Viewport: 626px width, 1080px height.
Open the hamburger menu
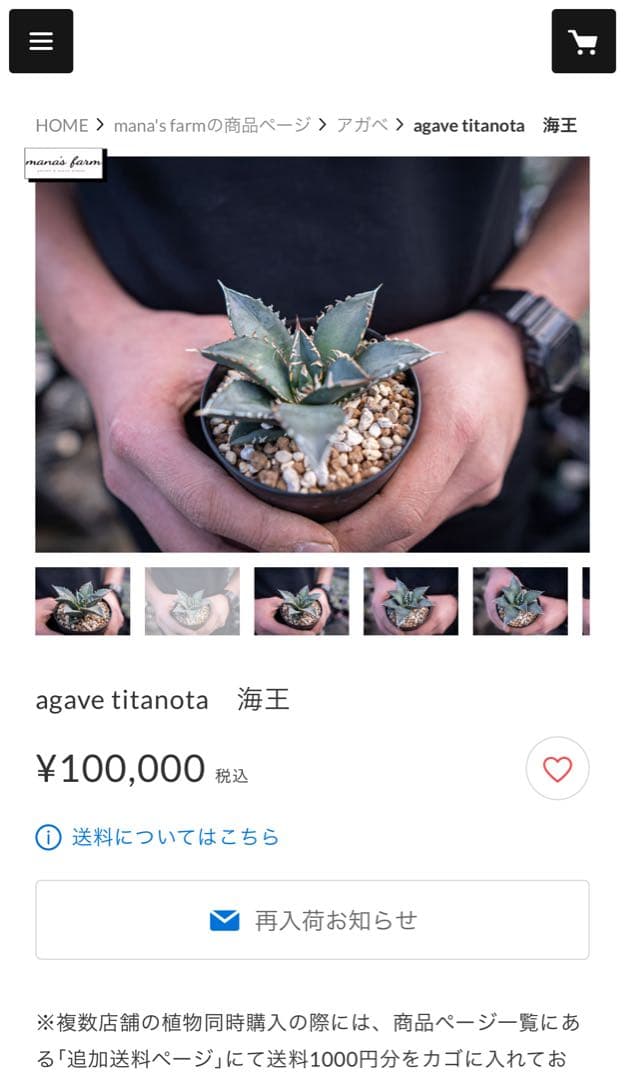point(41,41)
